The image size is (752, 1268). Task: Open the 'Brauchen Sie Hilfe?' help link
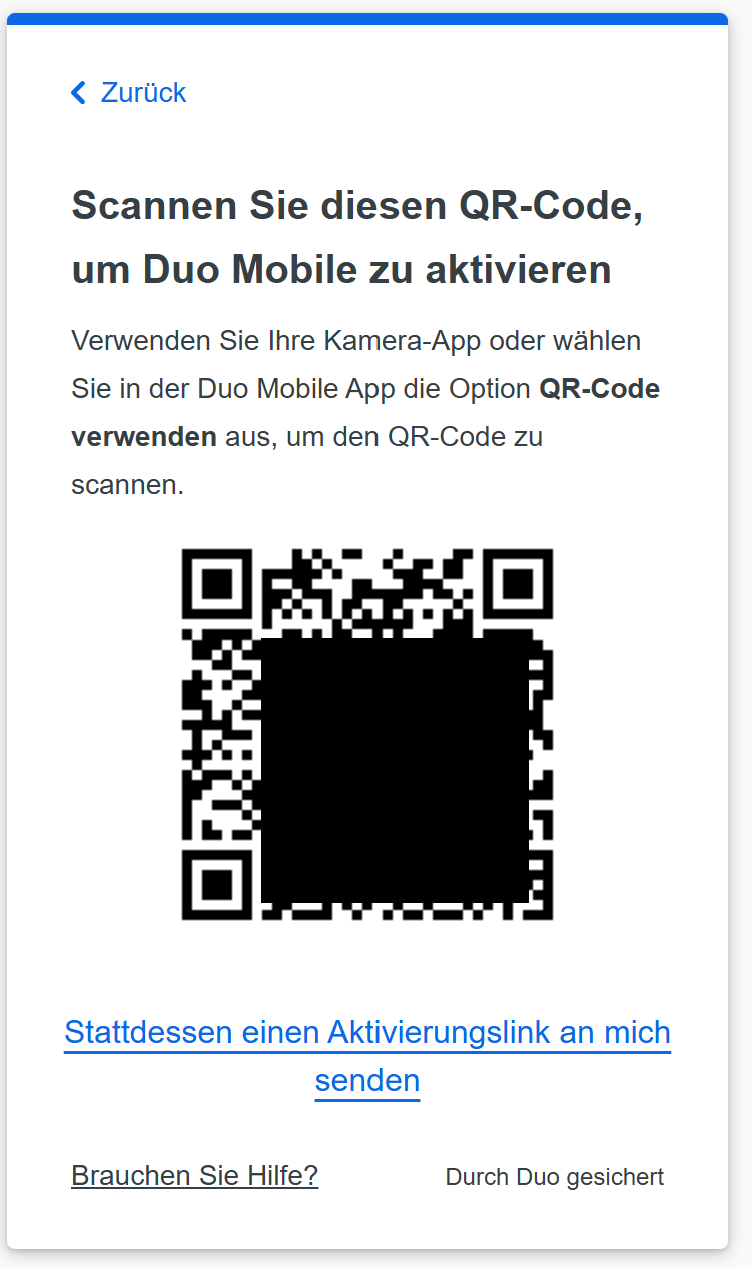194,1175
